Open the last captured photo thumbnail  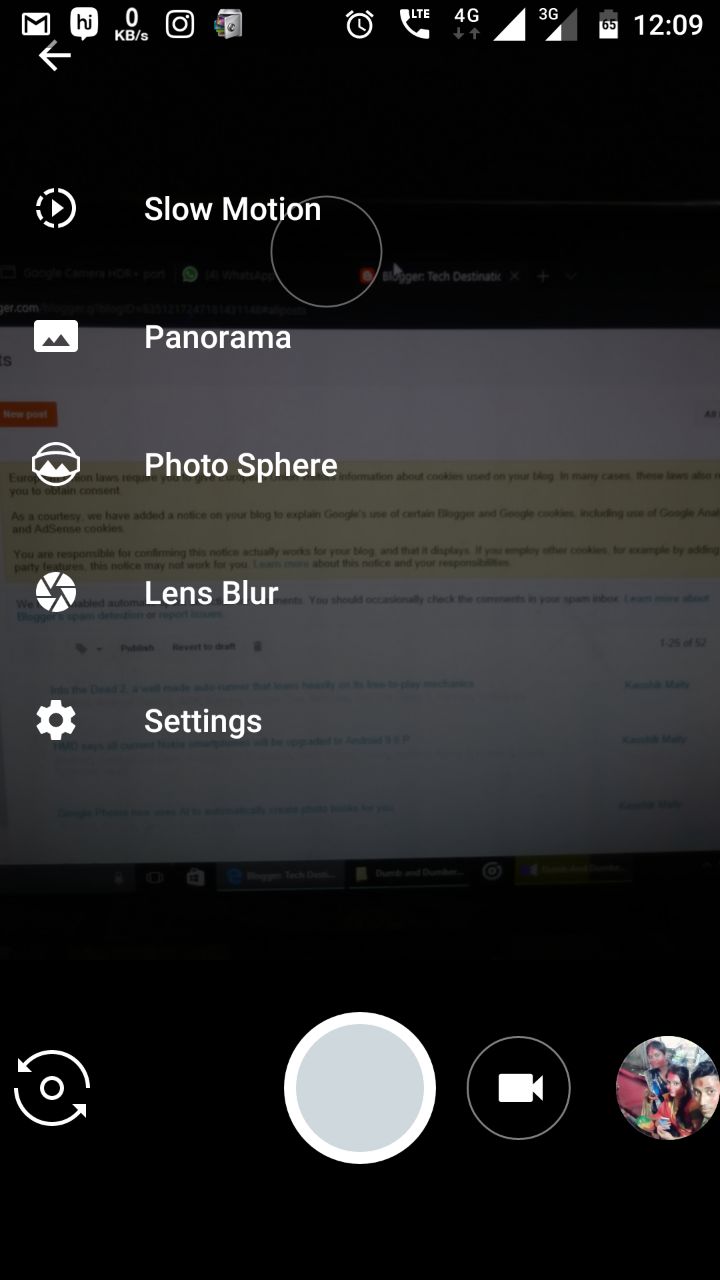click(x=668, y=1087)
